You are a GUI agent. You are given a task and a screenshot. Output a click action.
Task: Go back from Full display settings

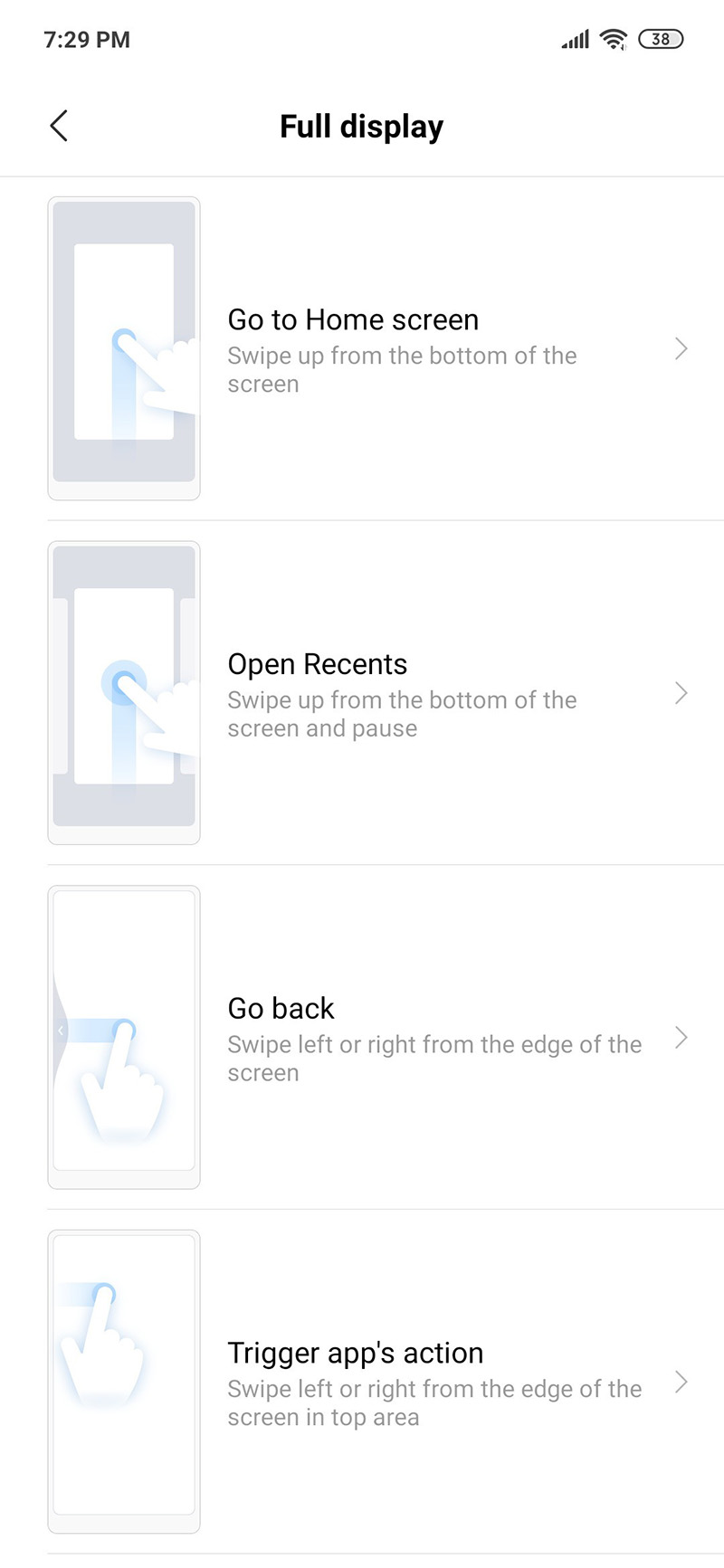pyautogui.click(x=59, y=126)
